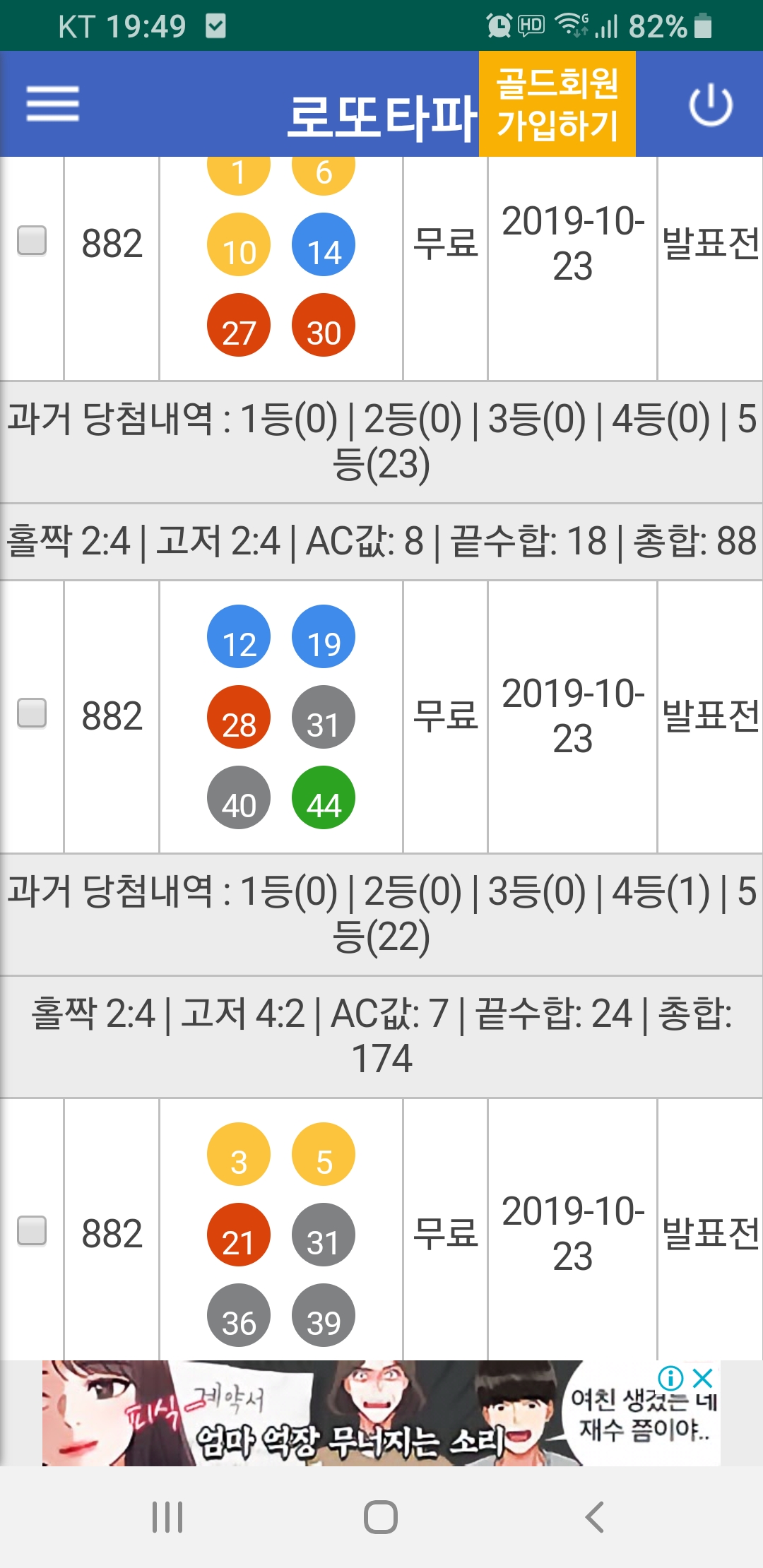The width and height of the screenshot is (763, 1568).
Task: Go to the home screen
Action: 381,1516
